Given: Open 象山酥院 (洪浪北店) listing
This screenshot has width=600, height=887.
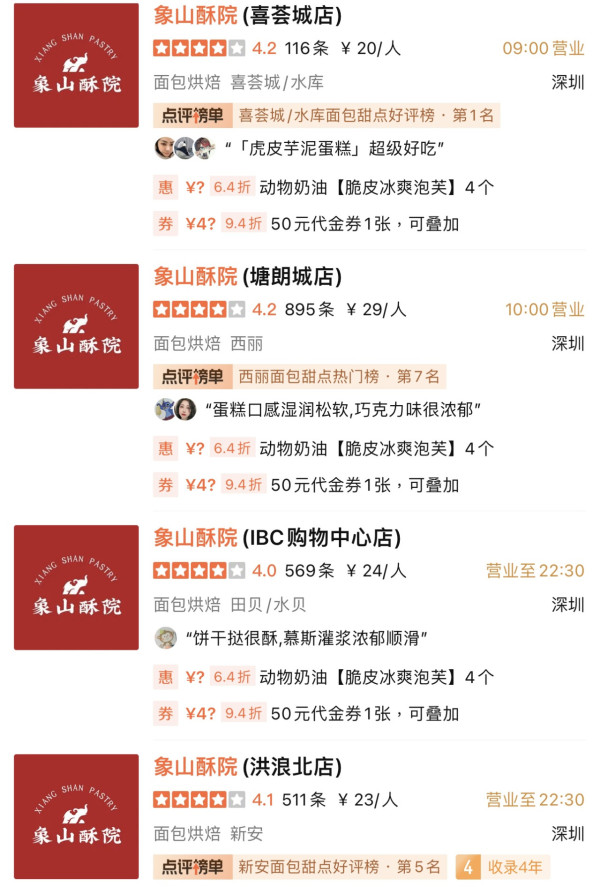Looking at the screenshot, I should (x=247, y=767).
